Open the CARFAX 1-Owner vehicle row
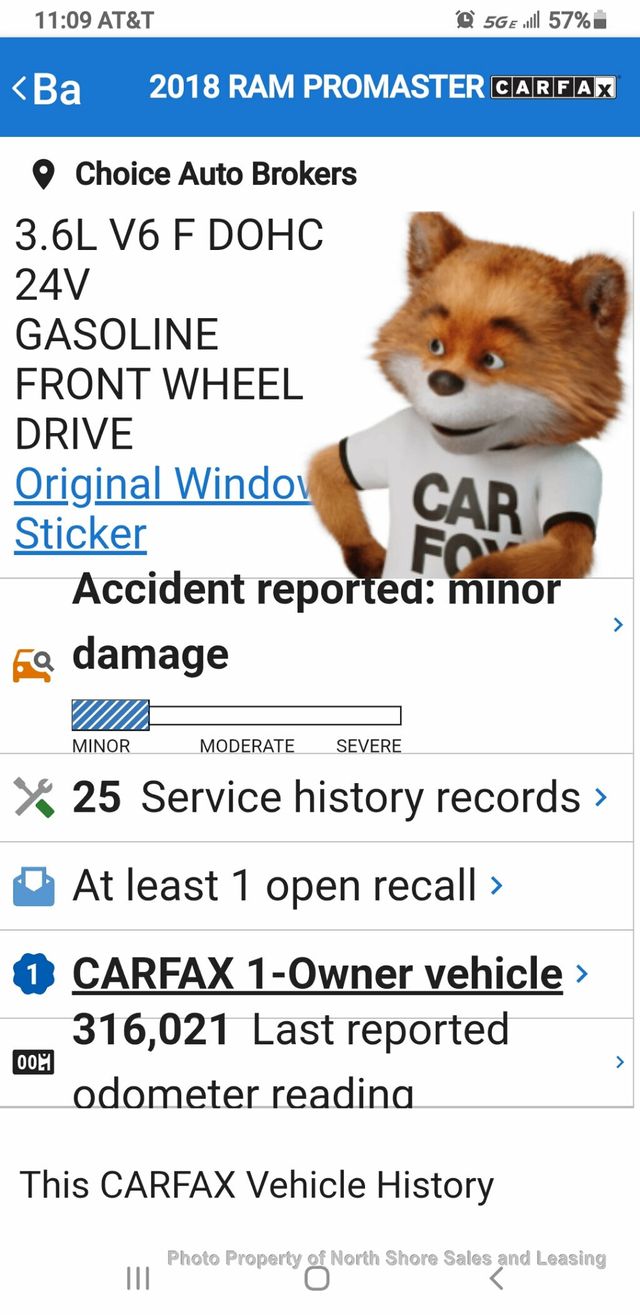The height and width of the screenshot is (1315, 640). [317, 973]
